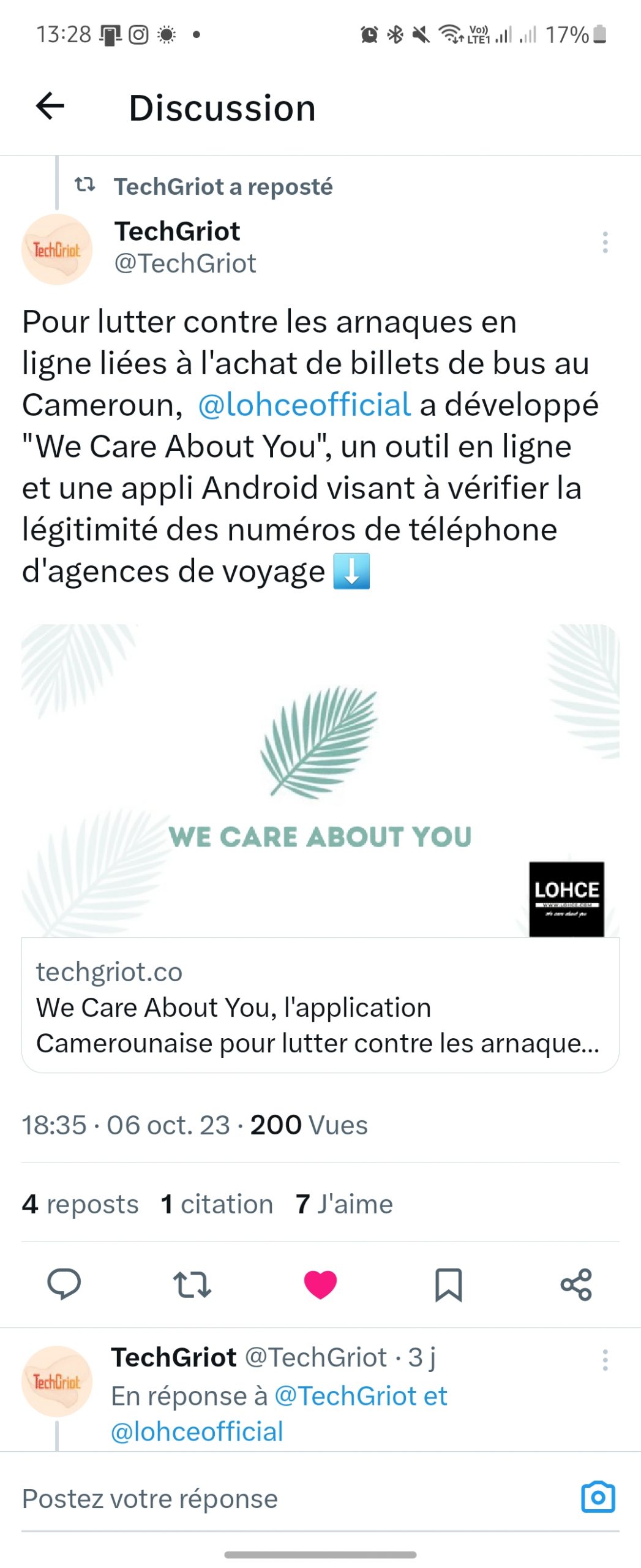Open the techgriot.co article link card
Screen dimensions: 641x1568
[x=320, y=1005]
